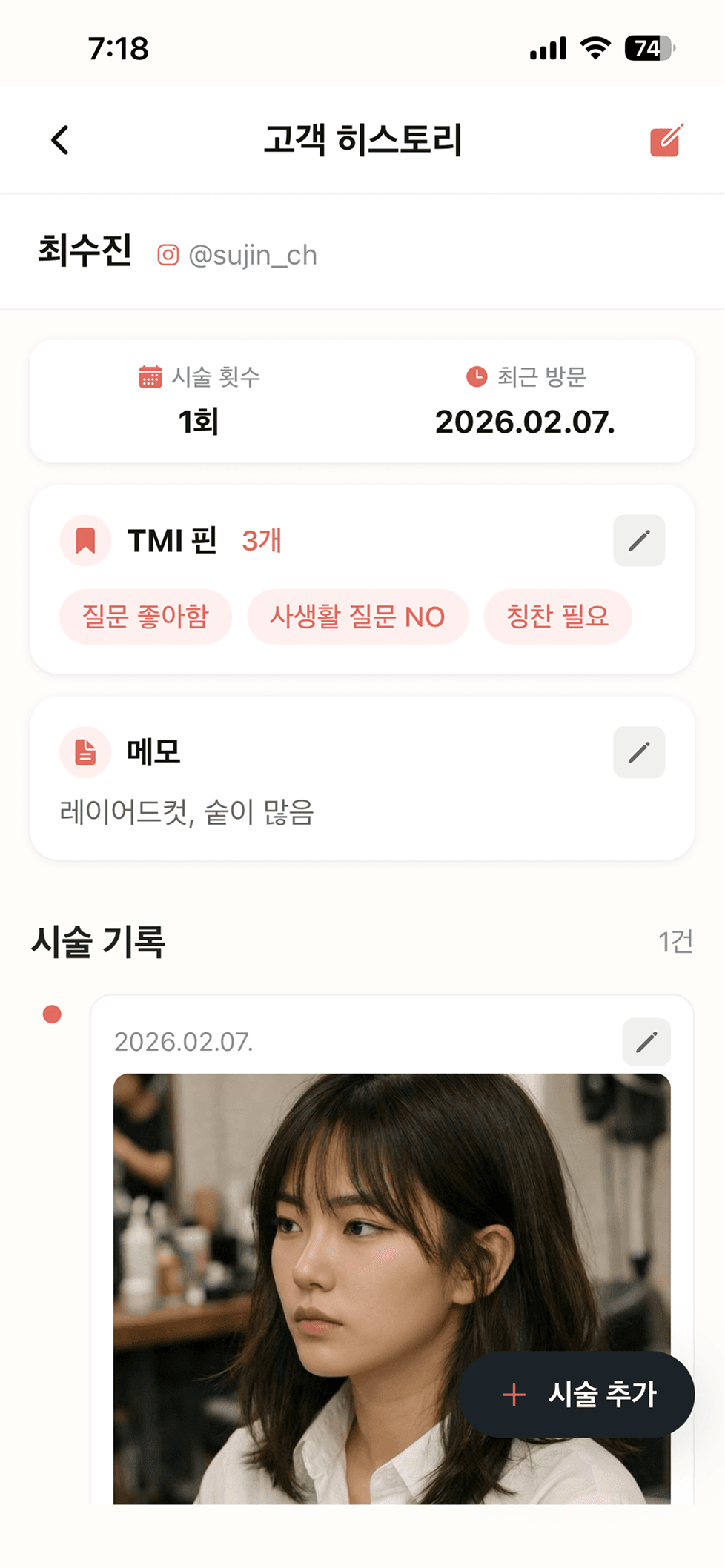Image resolution: width=725 pixels, height=1568 pixels.
Task: Edit the 메모 note
Action: [638, 753]
